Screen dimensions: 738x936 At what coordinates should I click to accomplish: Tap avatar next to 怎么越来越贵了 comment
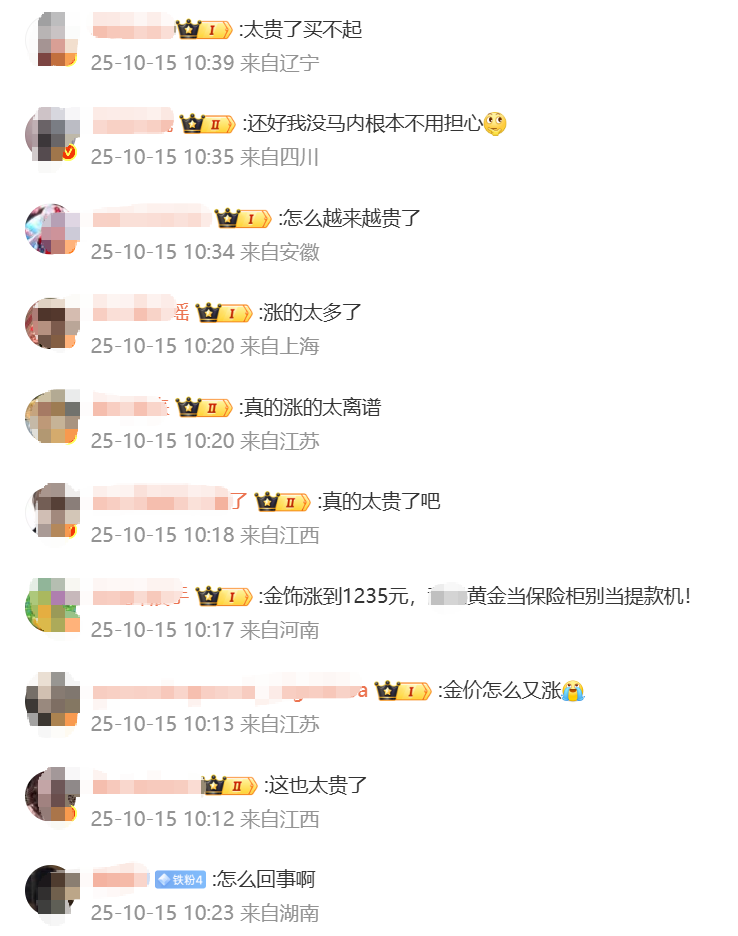click(51, 229)
